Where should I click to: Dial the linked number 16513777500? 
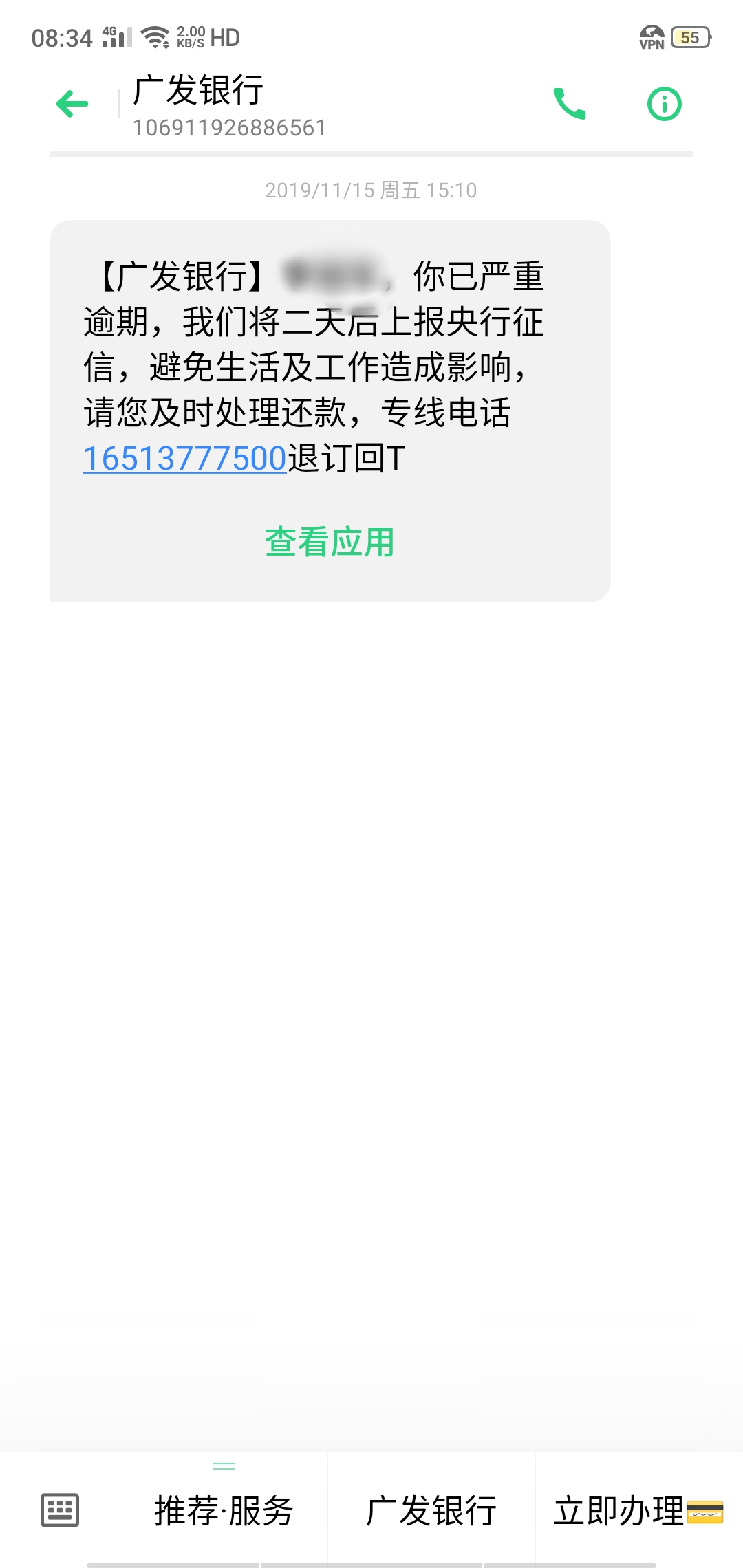coord(184,458)
